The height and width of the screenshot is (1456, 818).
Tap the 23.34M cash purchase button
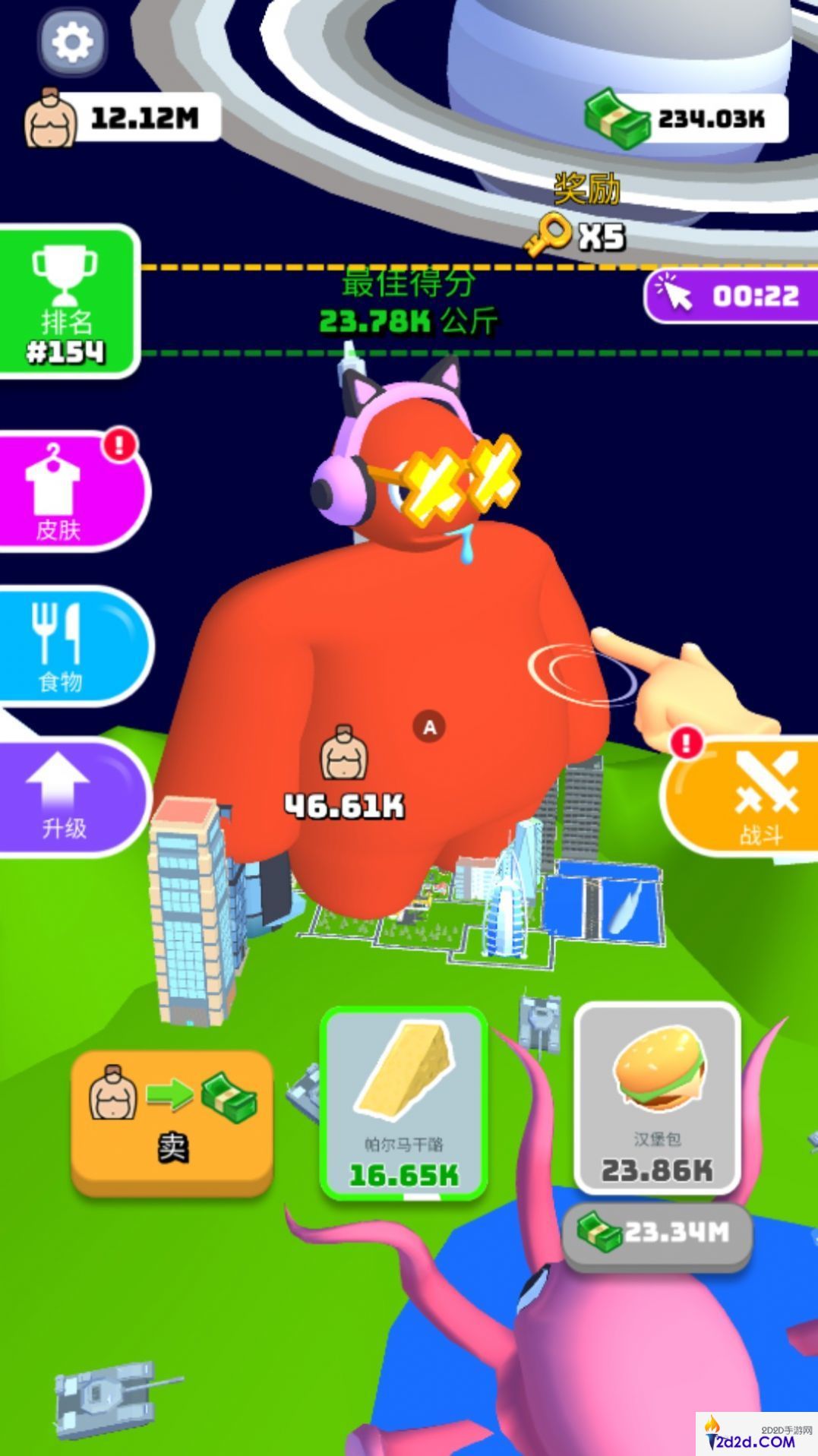(x=658, y=1232)
